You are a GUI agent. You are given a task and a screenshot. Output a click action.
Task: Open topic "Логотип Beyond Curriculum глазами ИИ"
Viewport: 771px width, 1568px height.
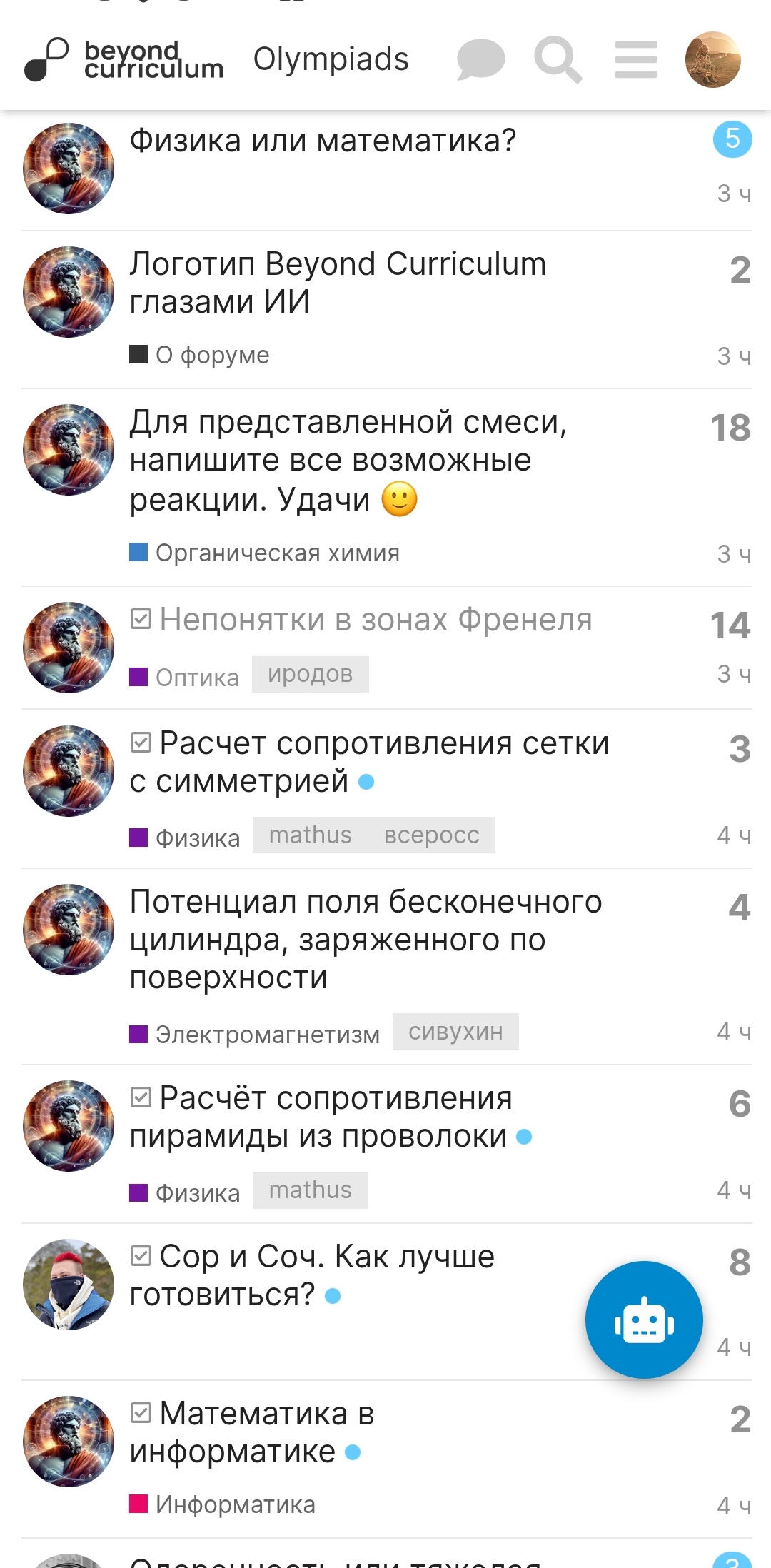pos(337,283)
